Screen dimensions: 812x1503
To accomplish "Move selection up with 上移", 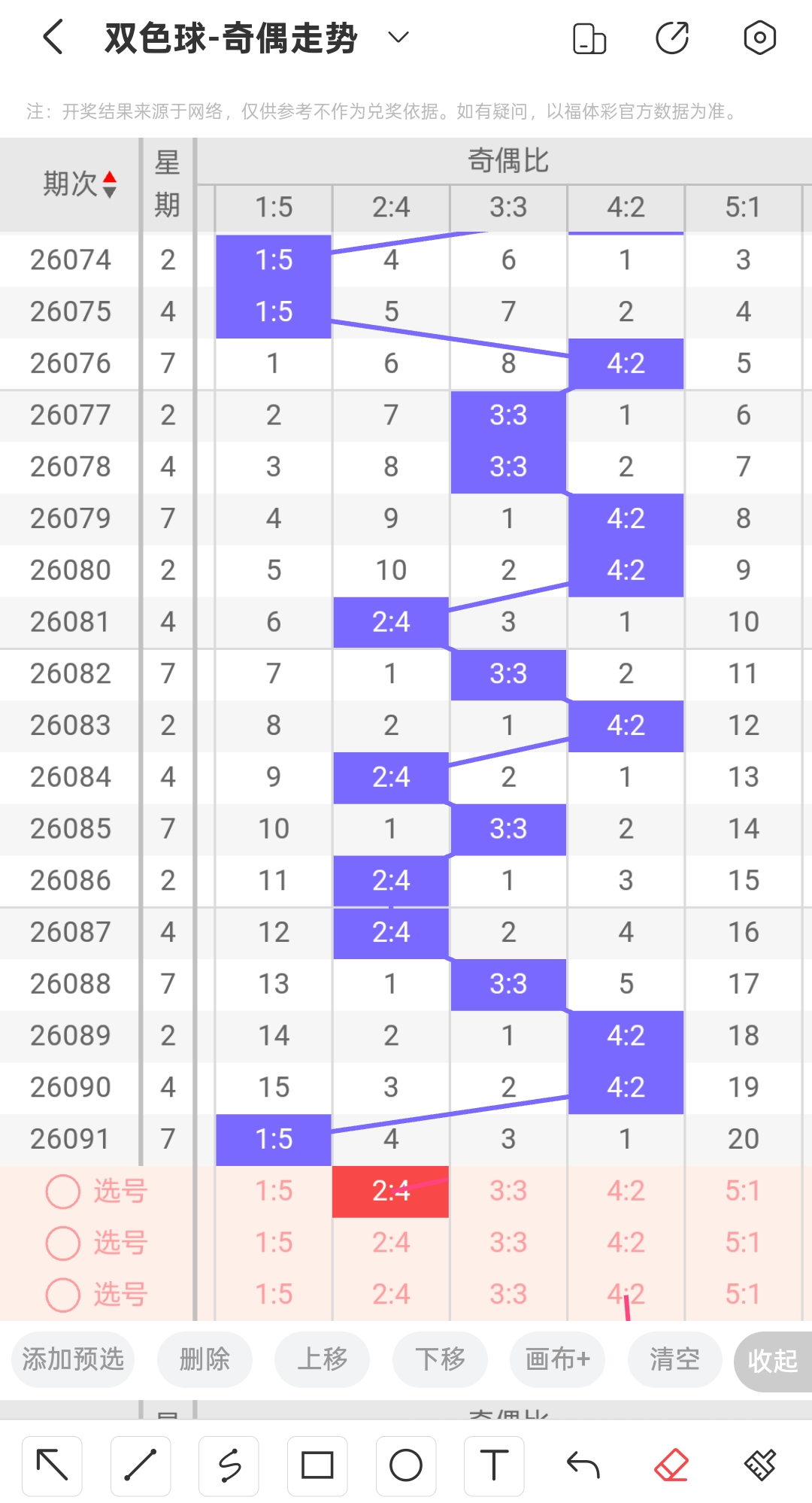I will (x=322, y=1359).
